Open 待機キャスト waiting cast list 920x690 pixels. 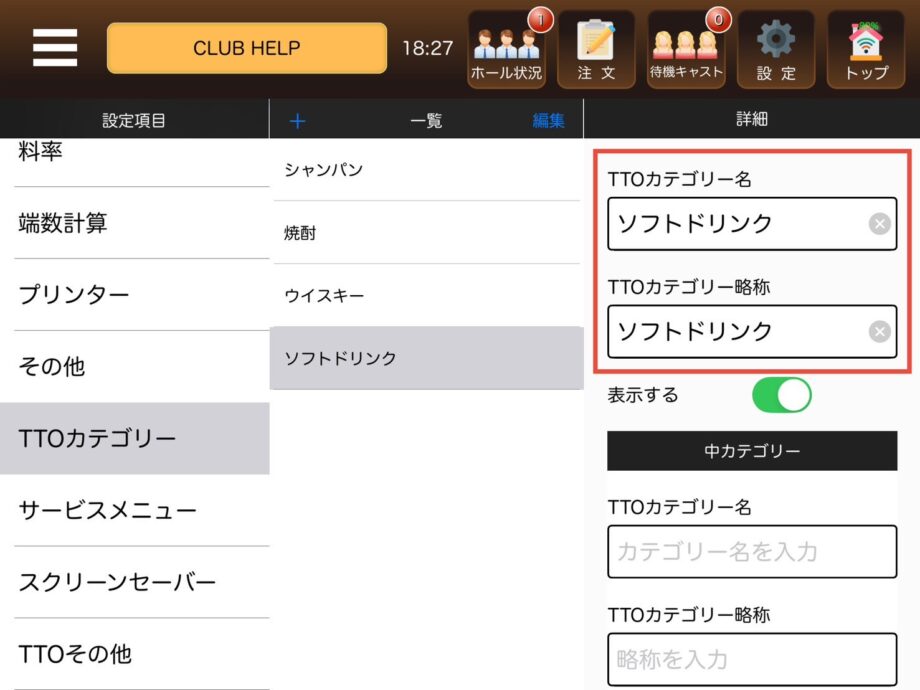(x=686, y=50)
